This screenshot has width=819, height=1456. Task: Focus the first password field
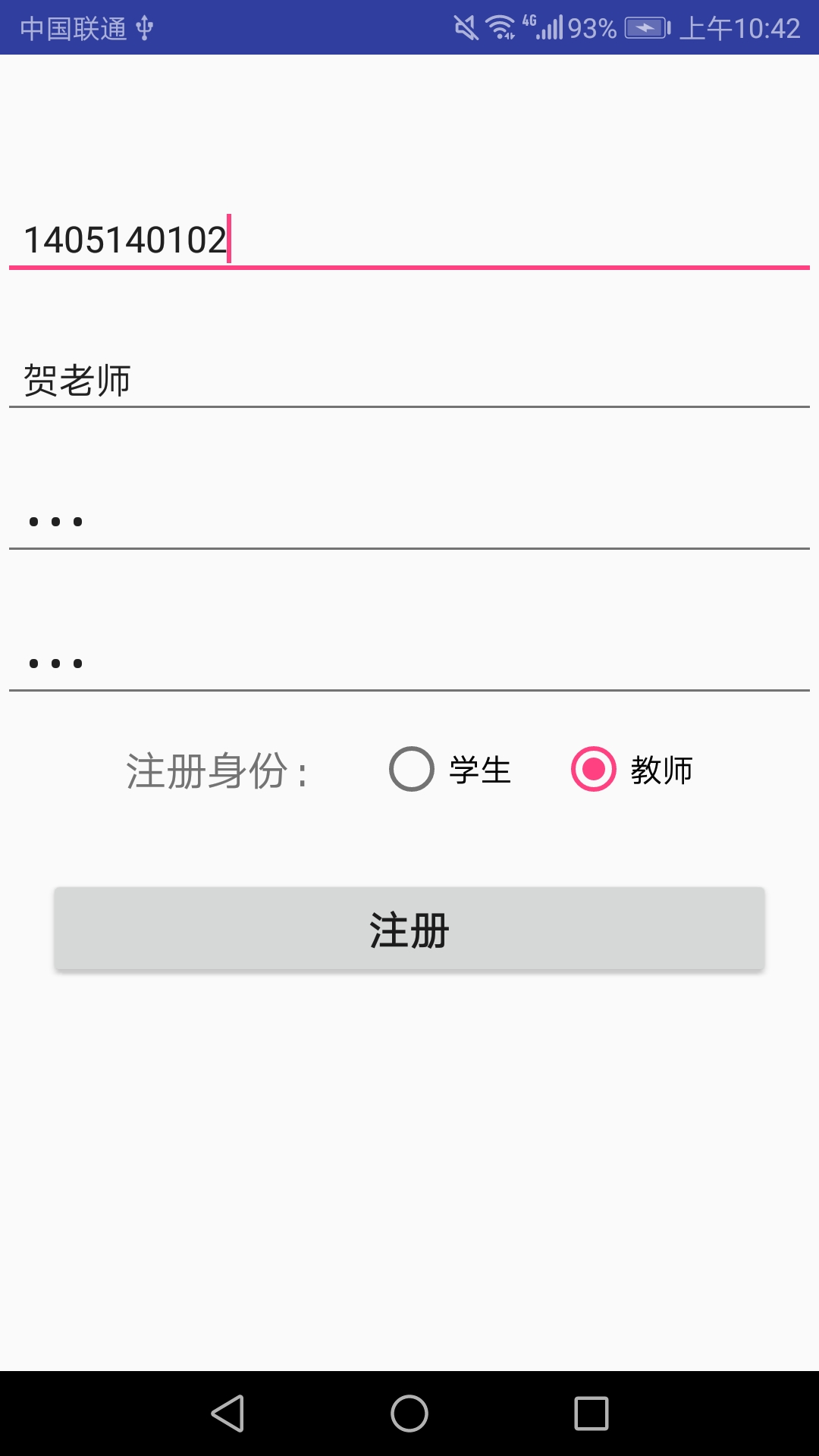pyautogui.click(x=409, y=521)
